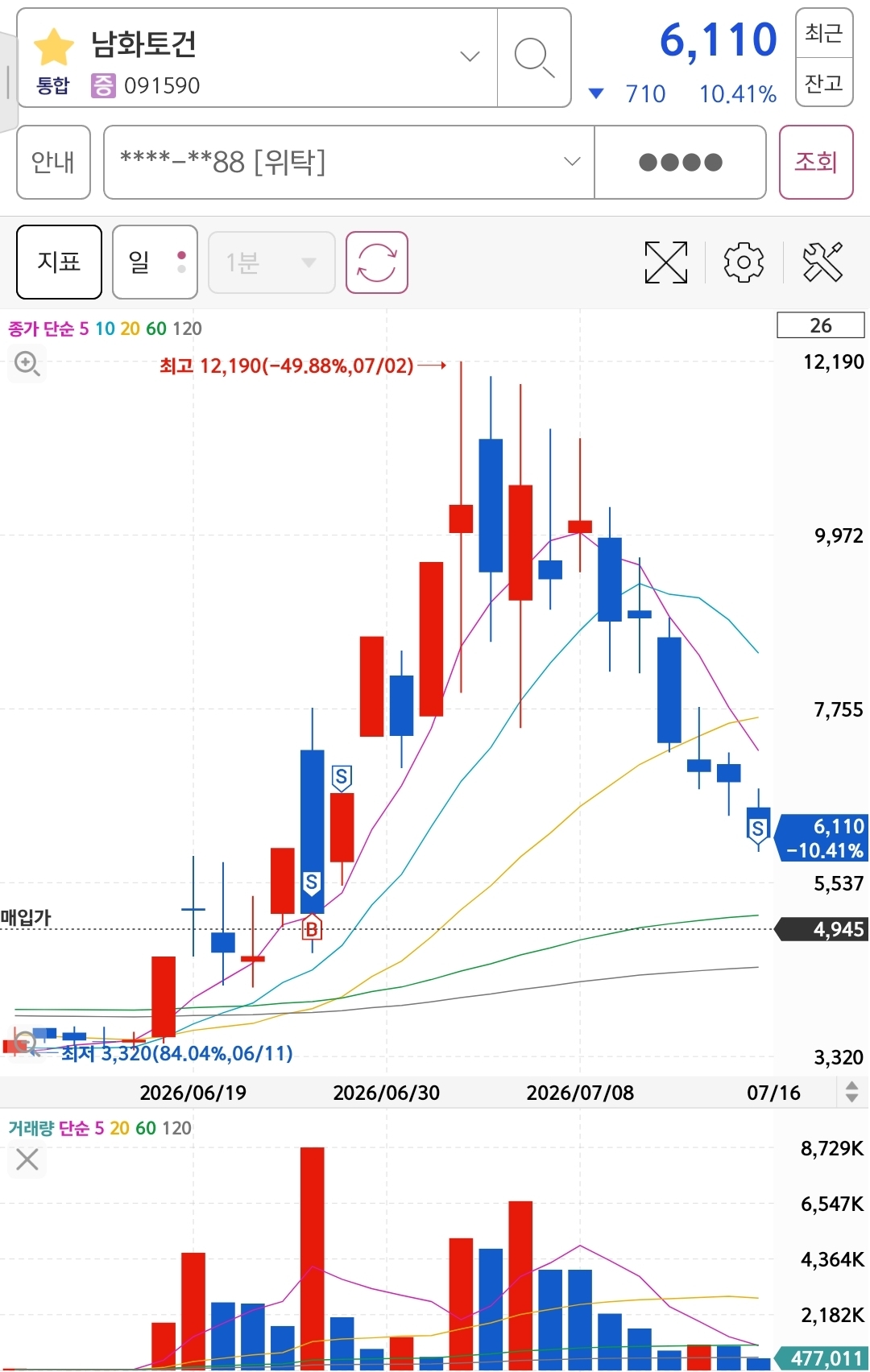
Task: Change the 일 chart period
Action: (155, 262)
